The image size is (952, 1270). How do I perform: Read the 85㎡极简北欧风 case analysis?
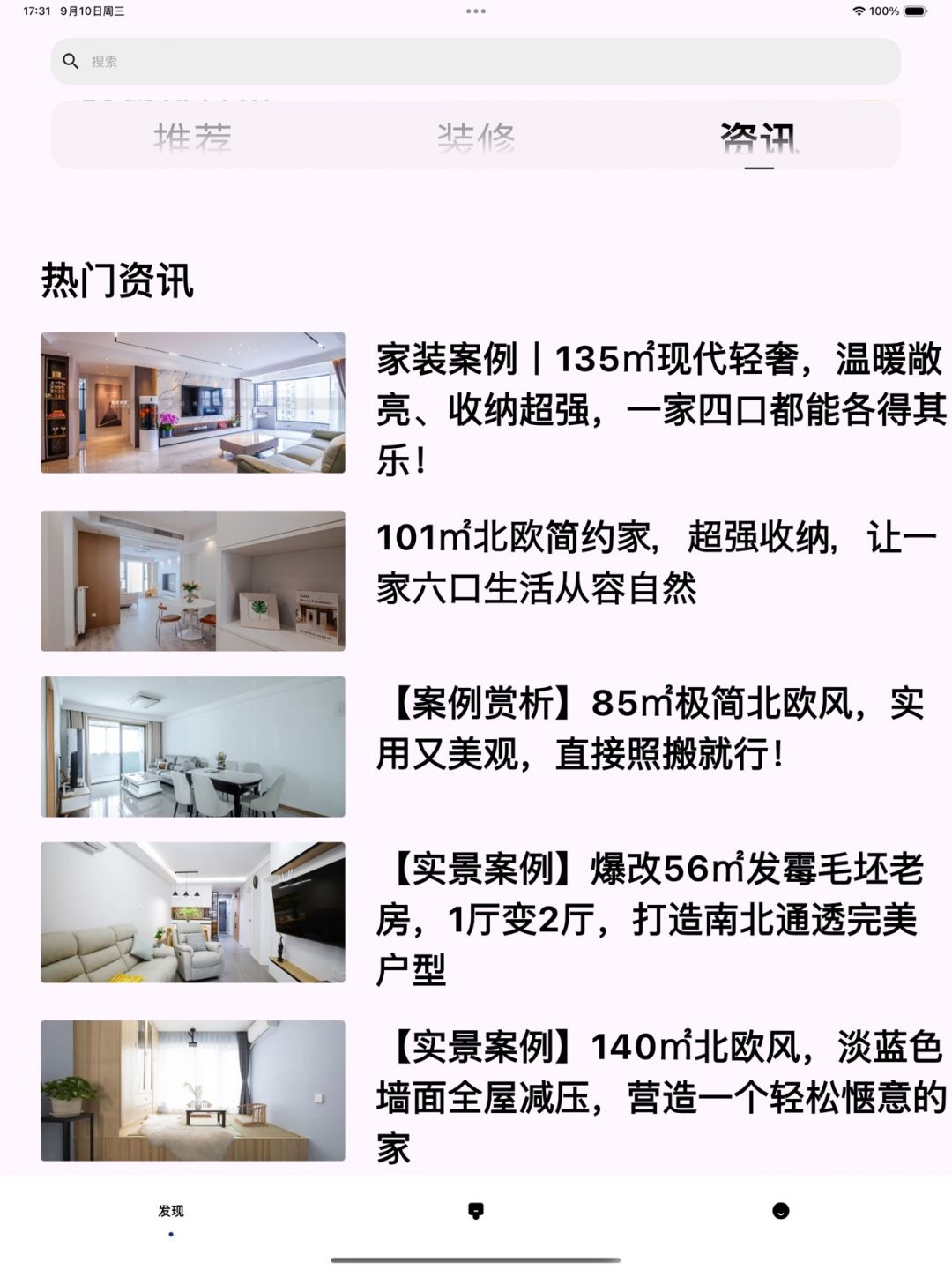tap(651, 728)
